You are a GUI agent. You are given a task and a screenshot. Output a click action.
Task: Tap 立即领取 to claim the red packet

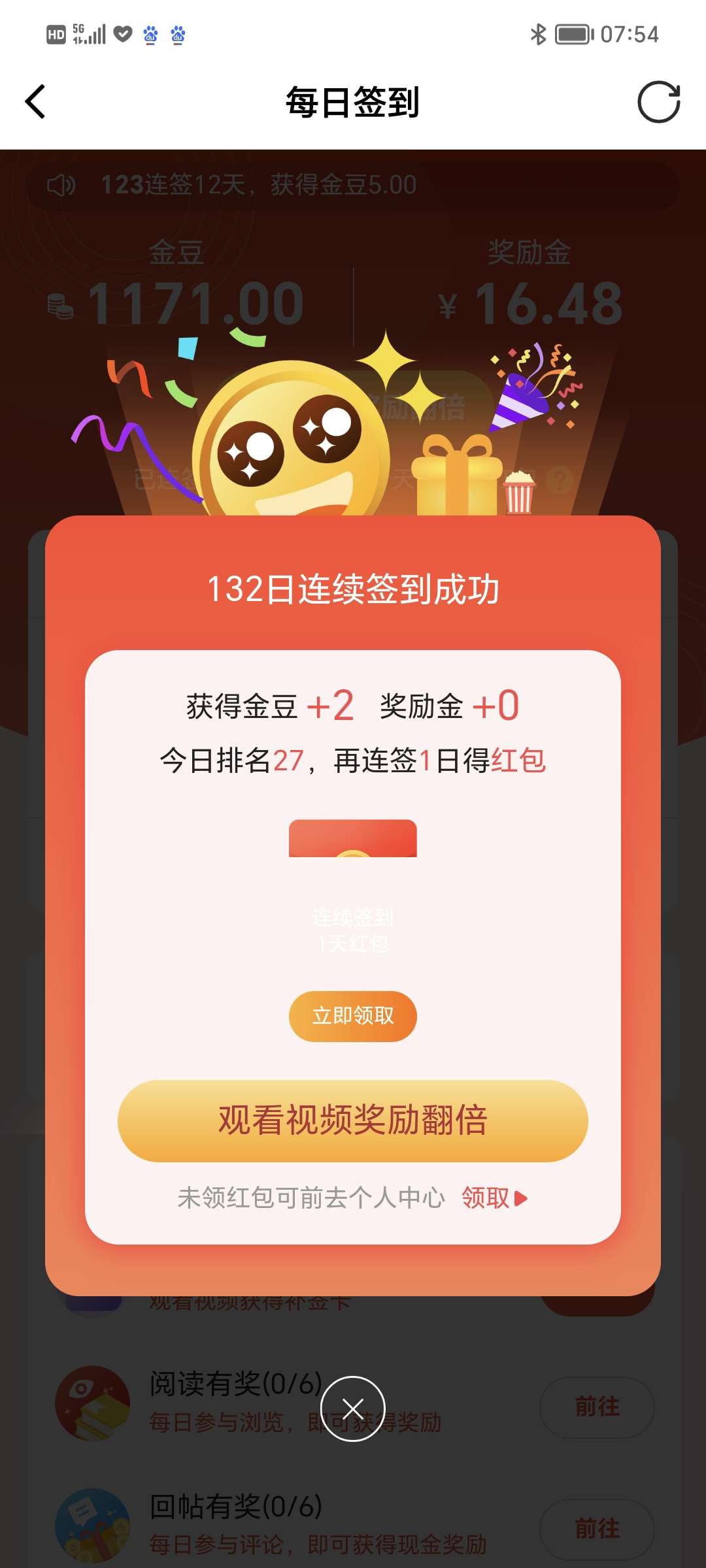pos(352,1016)
